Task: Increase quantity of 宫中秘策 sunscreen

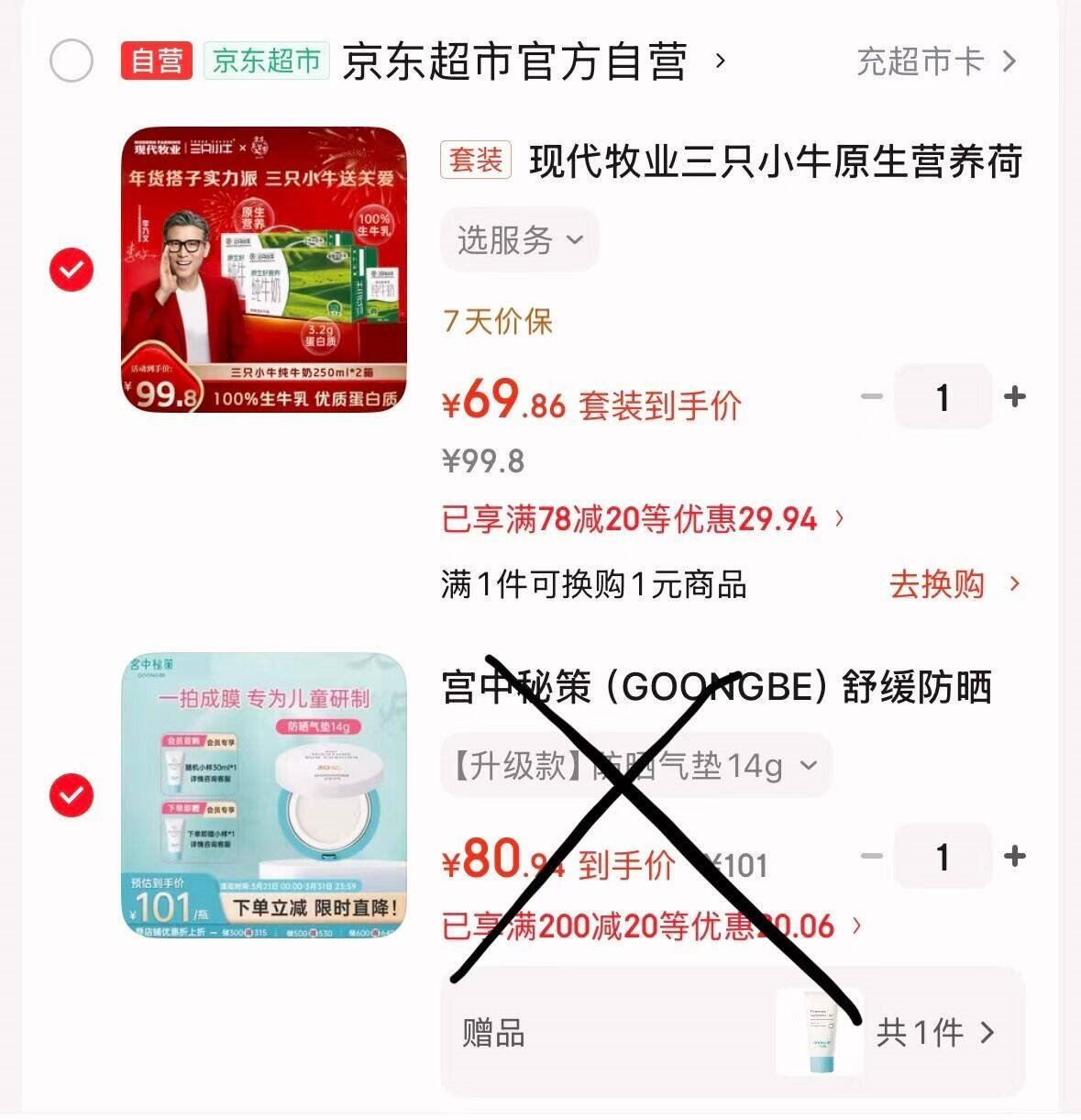Action: (x=1014, y=856)
